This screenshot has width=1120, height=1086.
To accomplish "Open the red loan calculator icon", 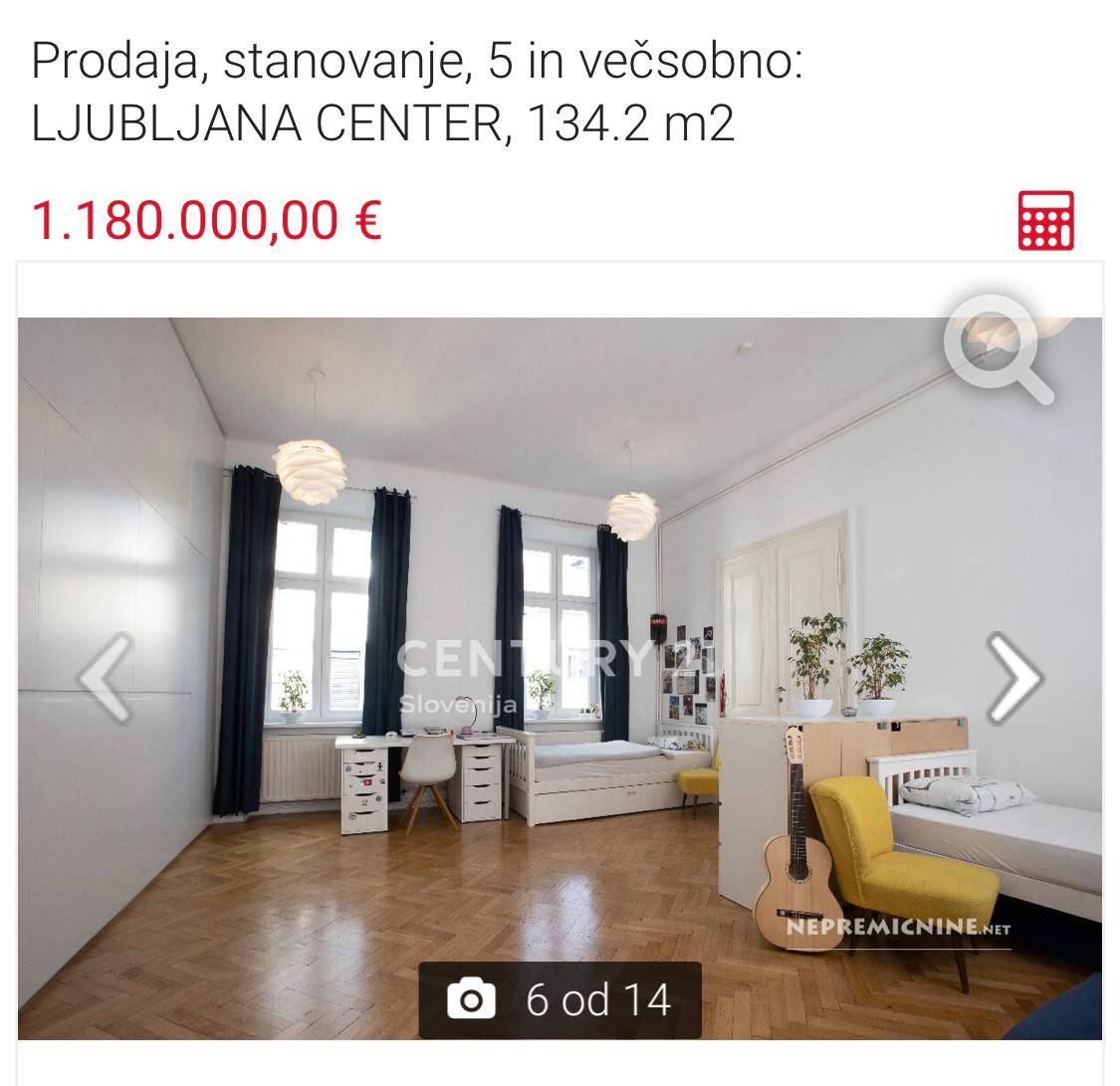I will click(x=1045, y=220).
